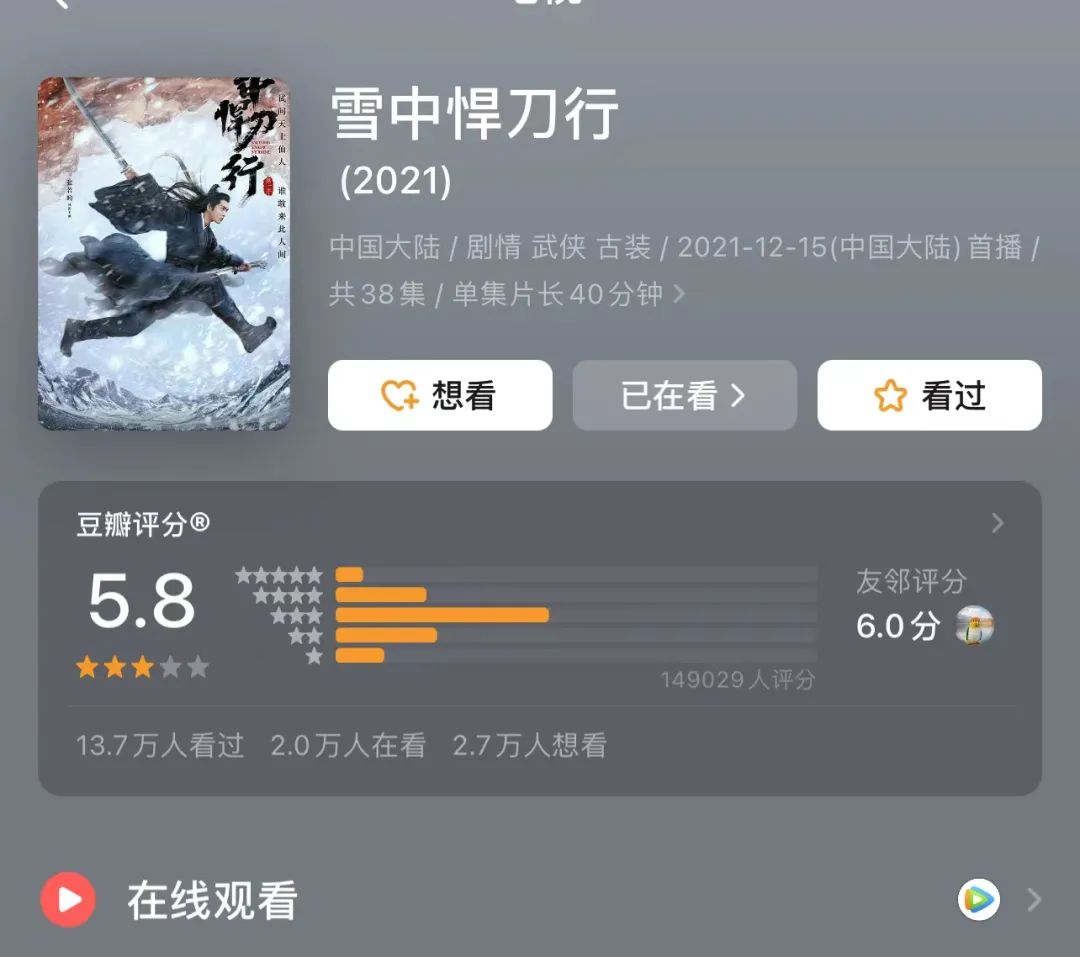Screen dimensions: 1080x957
Task: Open the 豆瓣评分 rating details
Action: 996,523
